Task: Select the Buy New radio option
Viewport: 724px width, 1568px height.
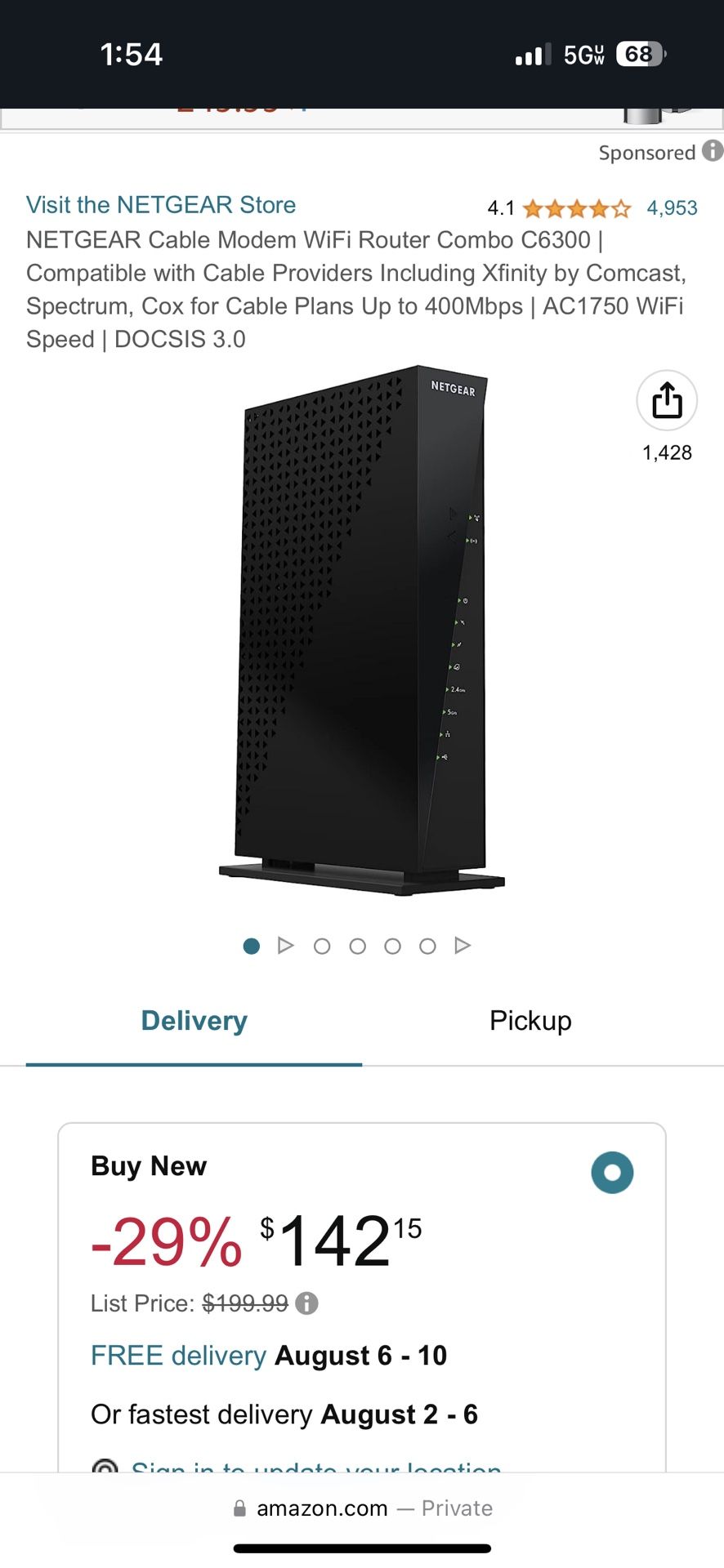Action: (x=612, y=1173)
